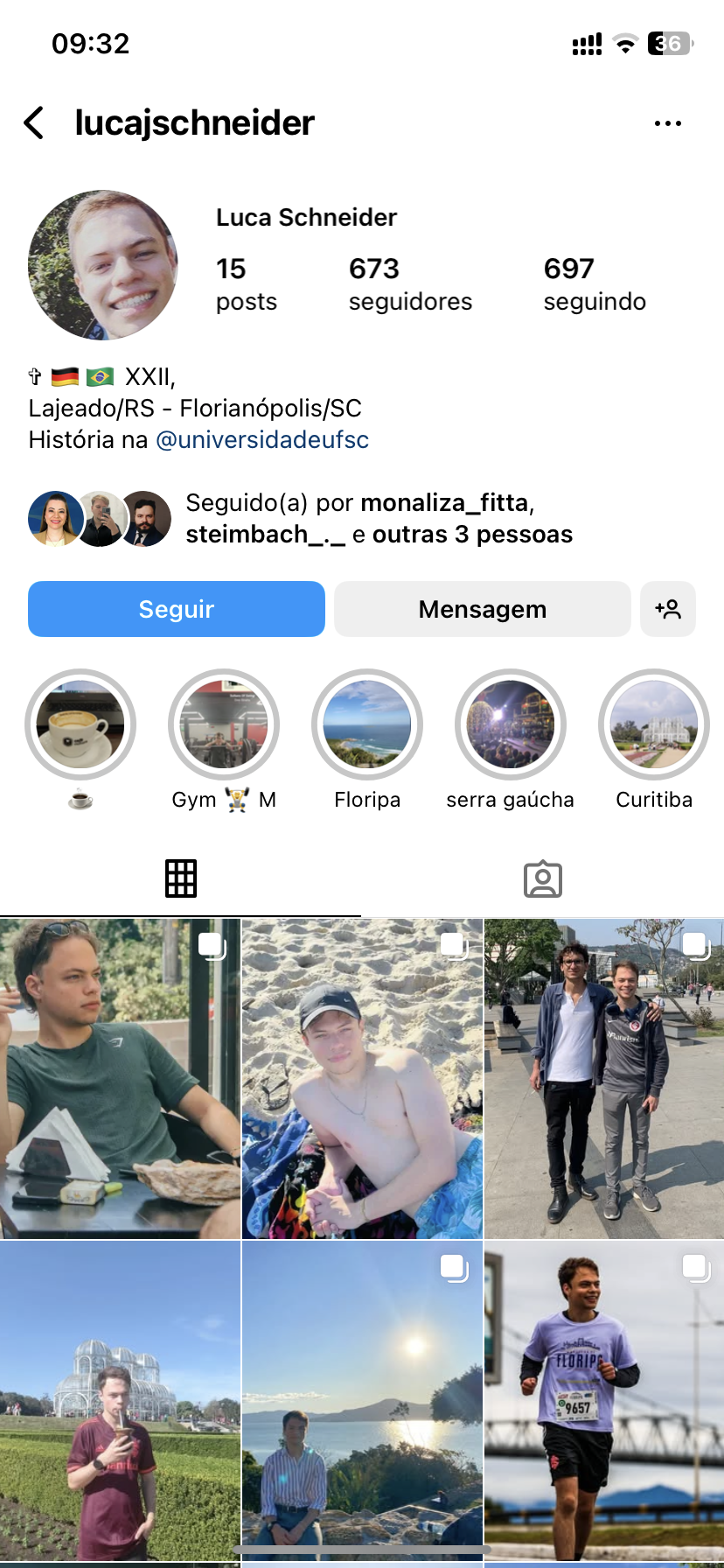Follow this profile with Seguir

point(177,609)
